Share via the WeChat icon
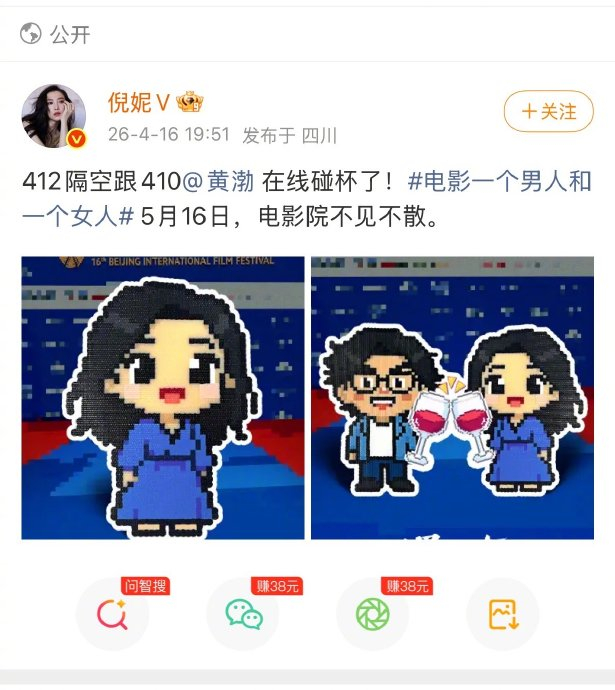Viewport: 615px width, 690px height. pos(243,614)
